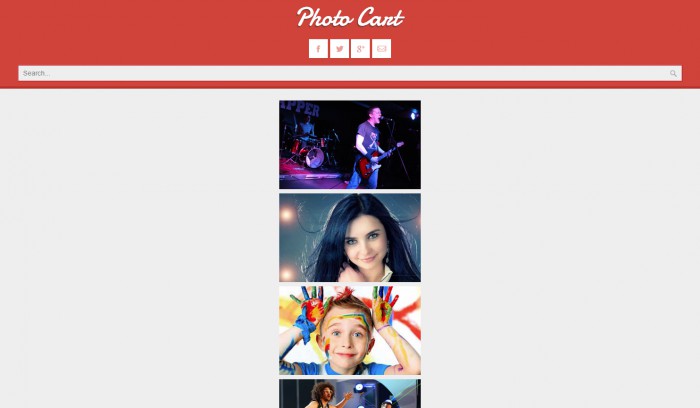Open the curly-haired performer photo
The height and width of the screenshot is (408, 700).
pyautogui.click(x=350, y=394)
